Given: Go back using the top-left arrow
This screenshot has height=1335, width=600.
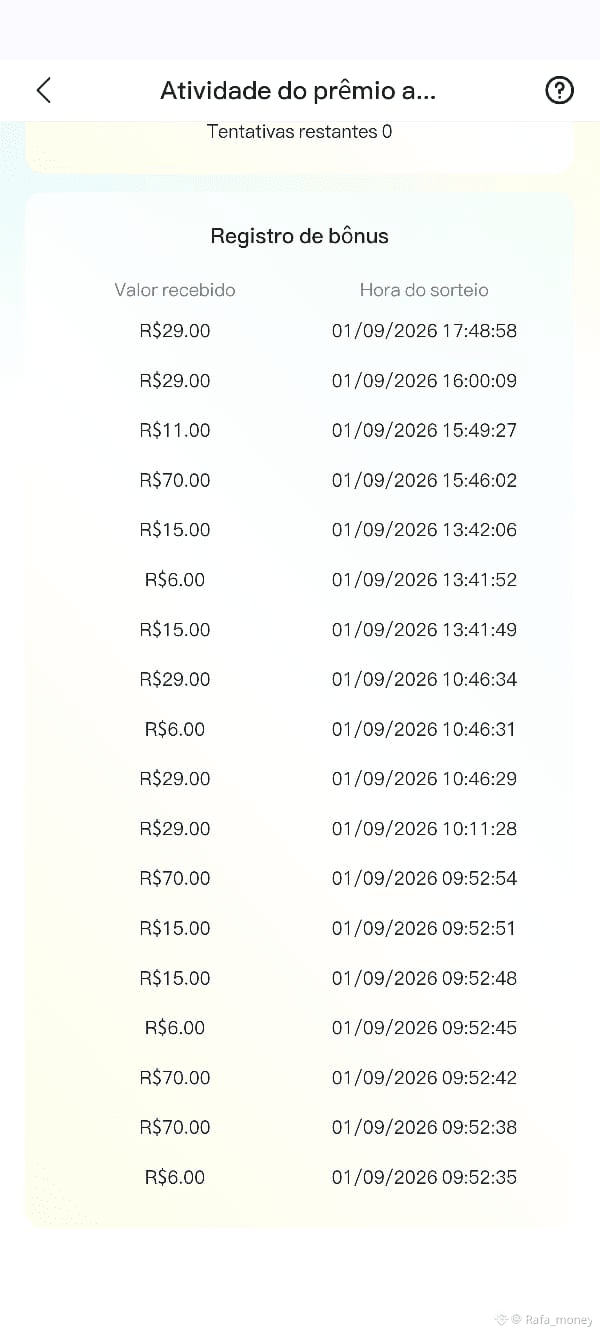Looking at the screenshot, I should (x=43, y=91).
